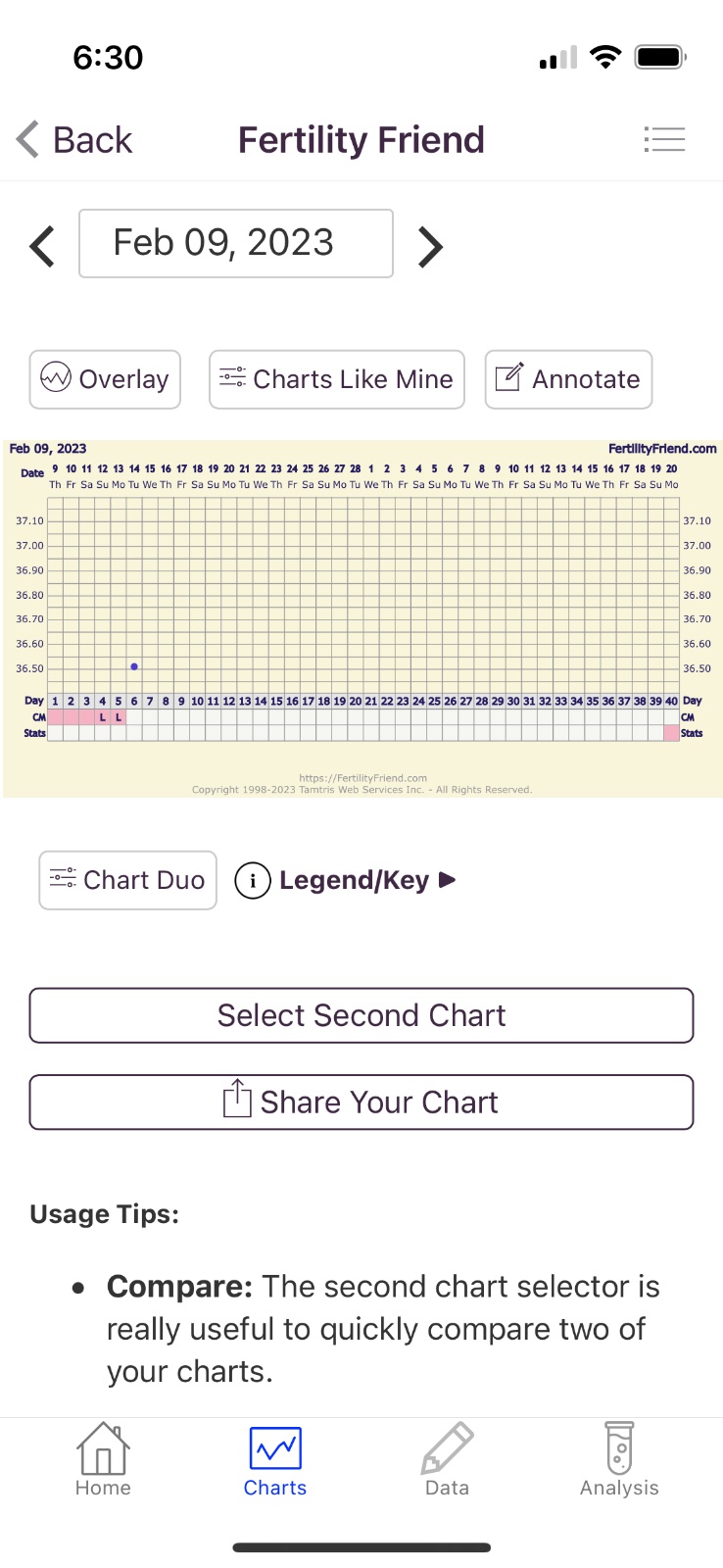Image resolution: width=723 pixels, height=1568 pixels.
Task: Open the fertility chart image
Action: tap(362, 618)
